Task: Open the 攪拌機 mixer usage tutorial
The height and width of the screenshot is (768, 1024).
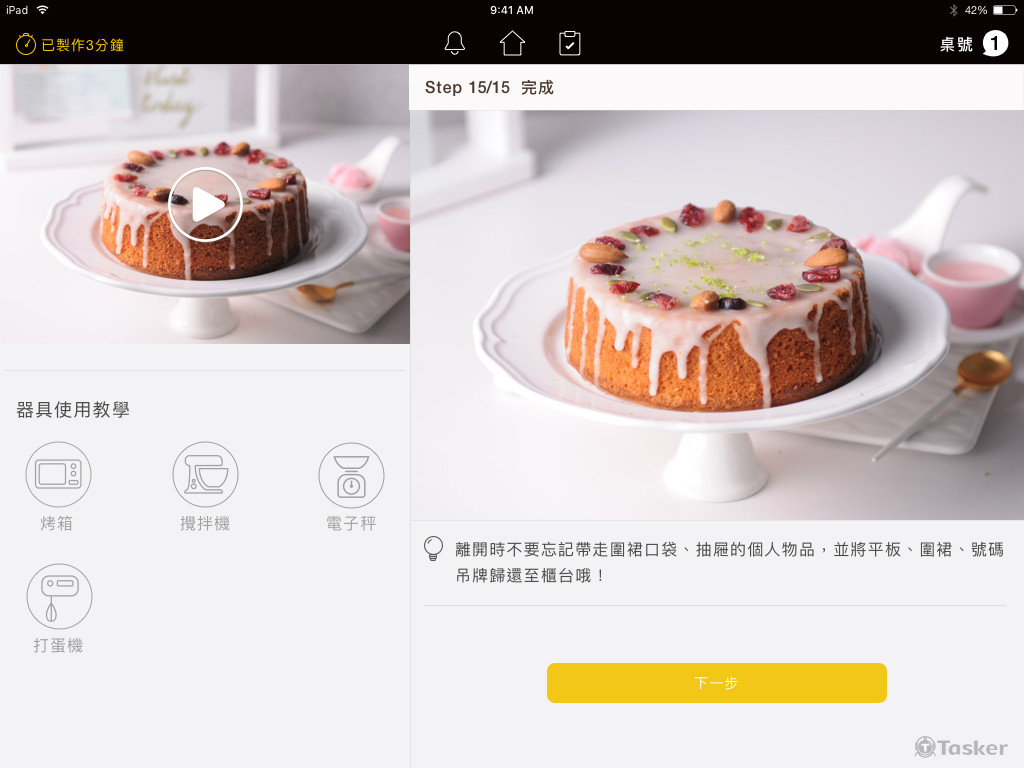Action: (x=205, y=475)
